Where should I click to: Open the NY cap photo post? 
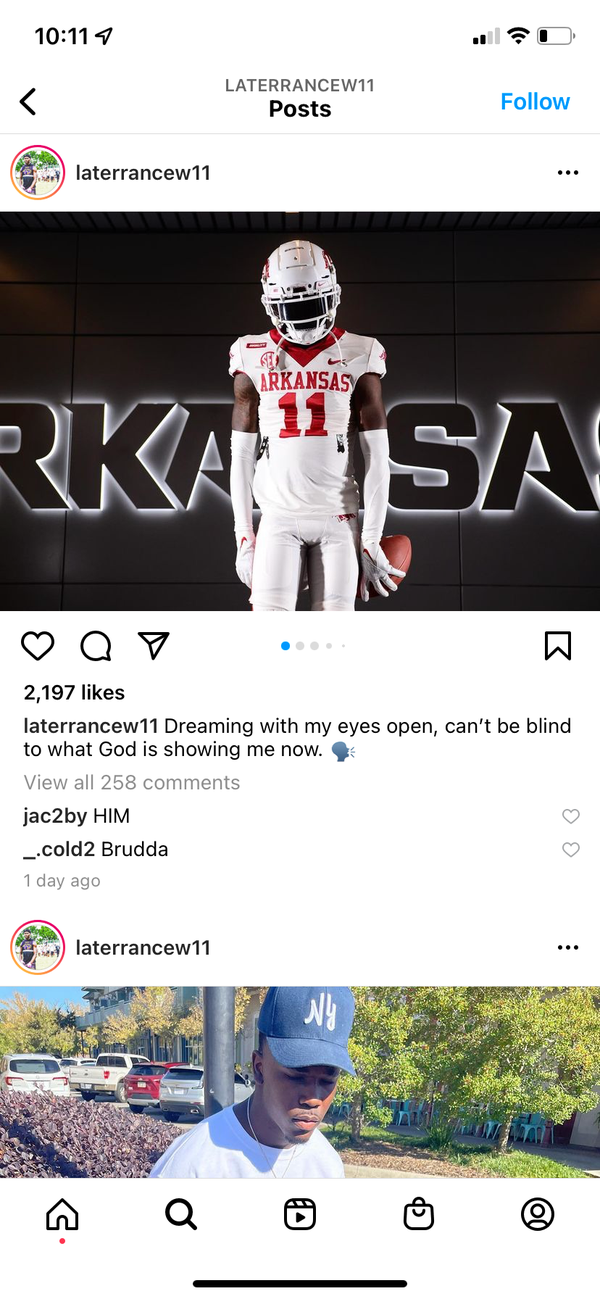(x=300, y=1082)
